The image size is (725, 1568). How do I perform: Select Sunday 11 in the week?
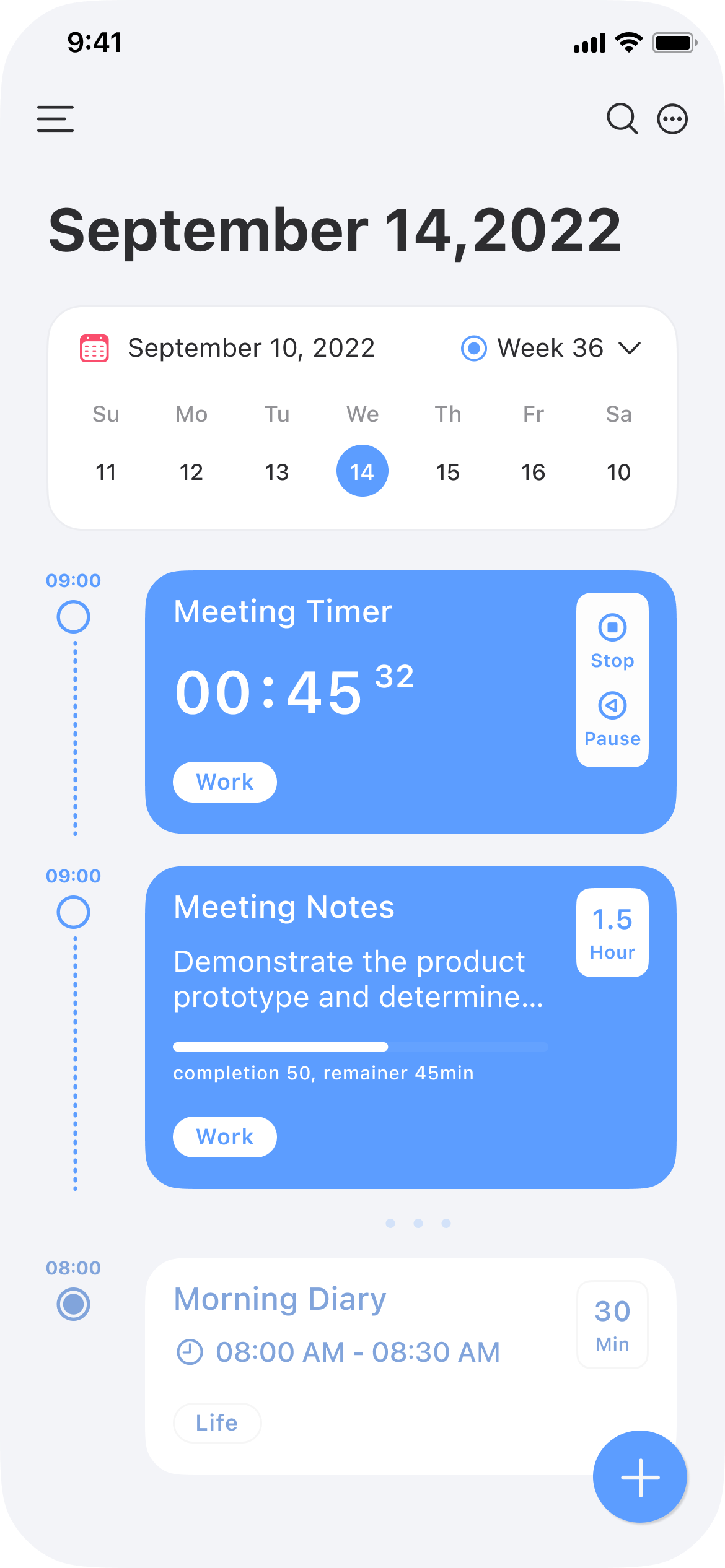tap(106, 473)
